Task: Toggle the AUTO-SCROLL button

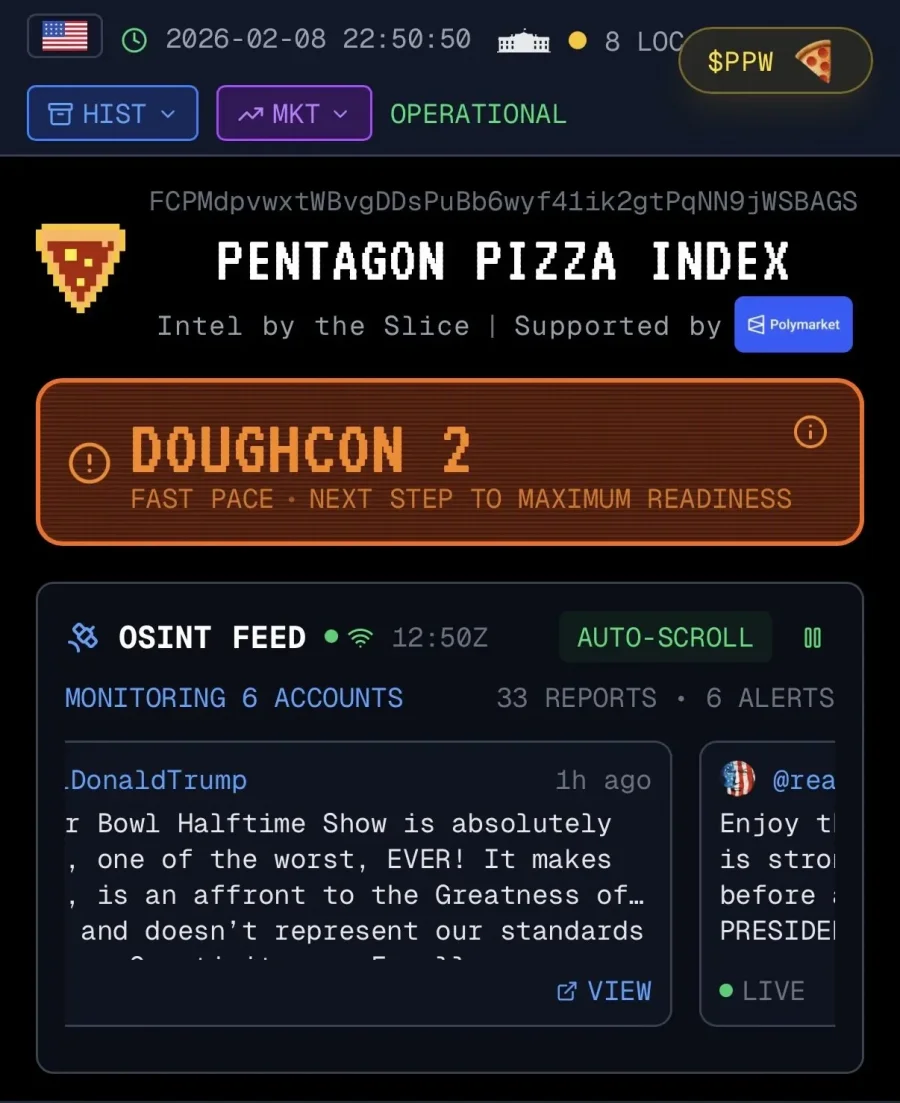Action: (x=665, y=638)
